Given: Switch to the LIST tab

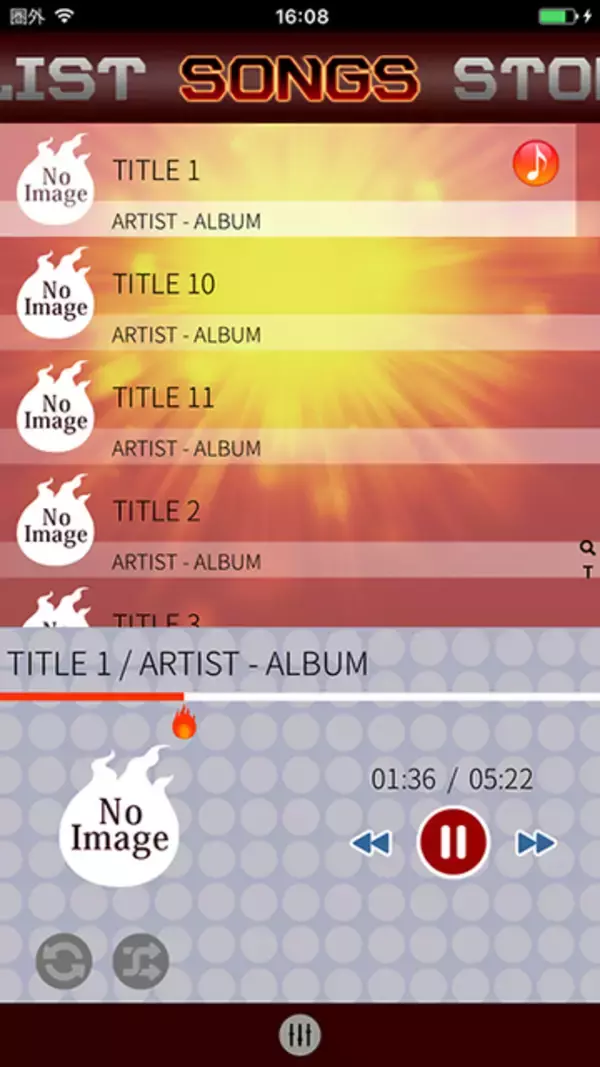Looking at the screenshot, I should coord(68,79).
